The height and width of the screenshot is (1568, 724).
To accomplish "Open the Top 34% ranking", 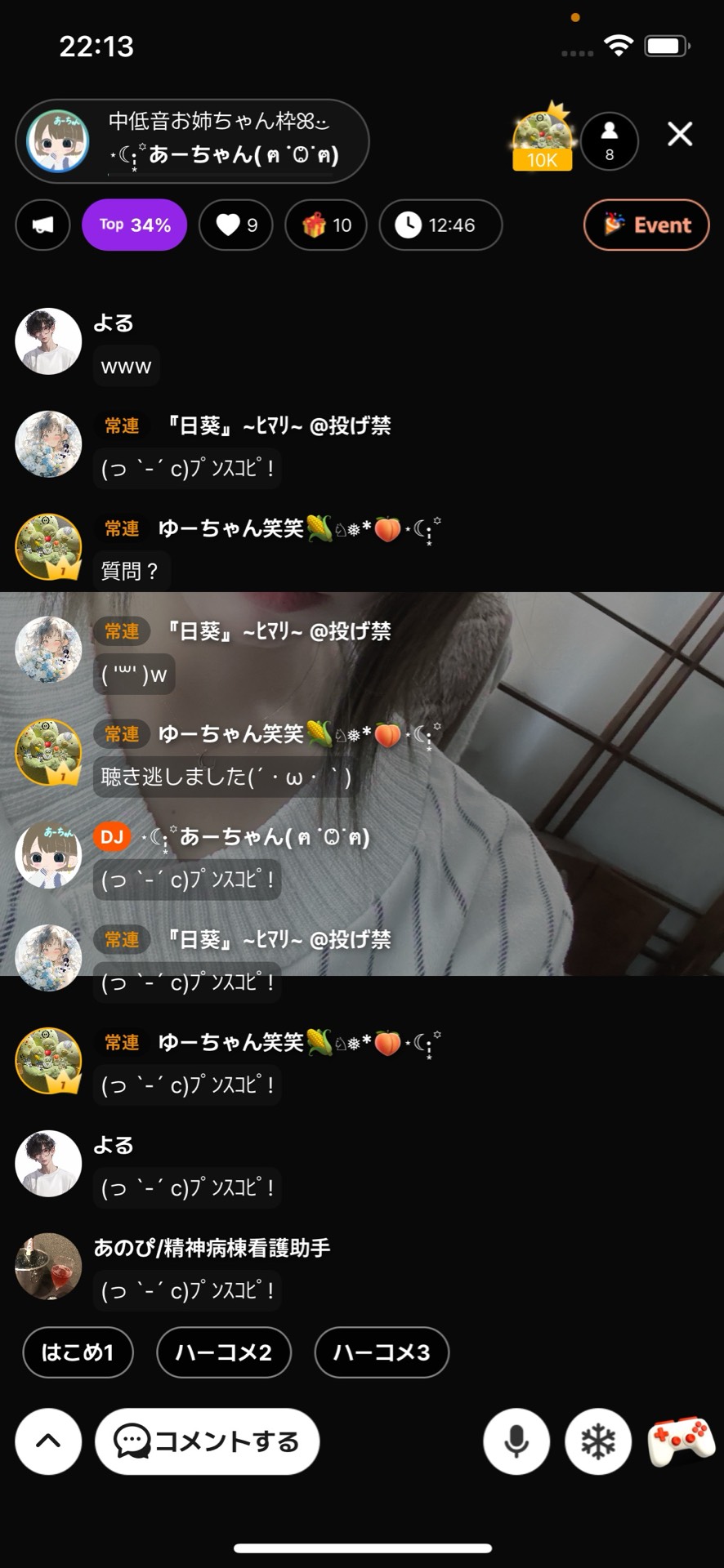I will [135, 225].
